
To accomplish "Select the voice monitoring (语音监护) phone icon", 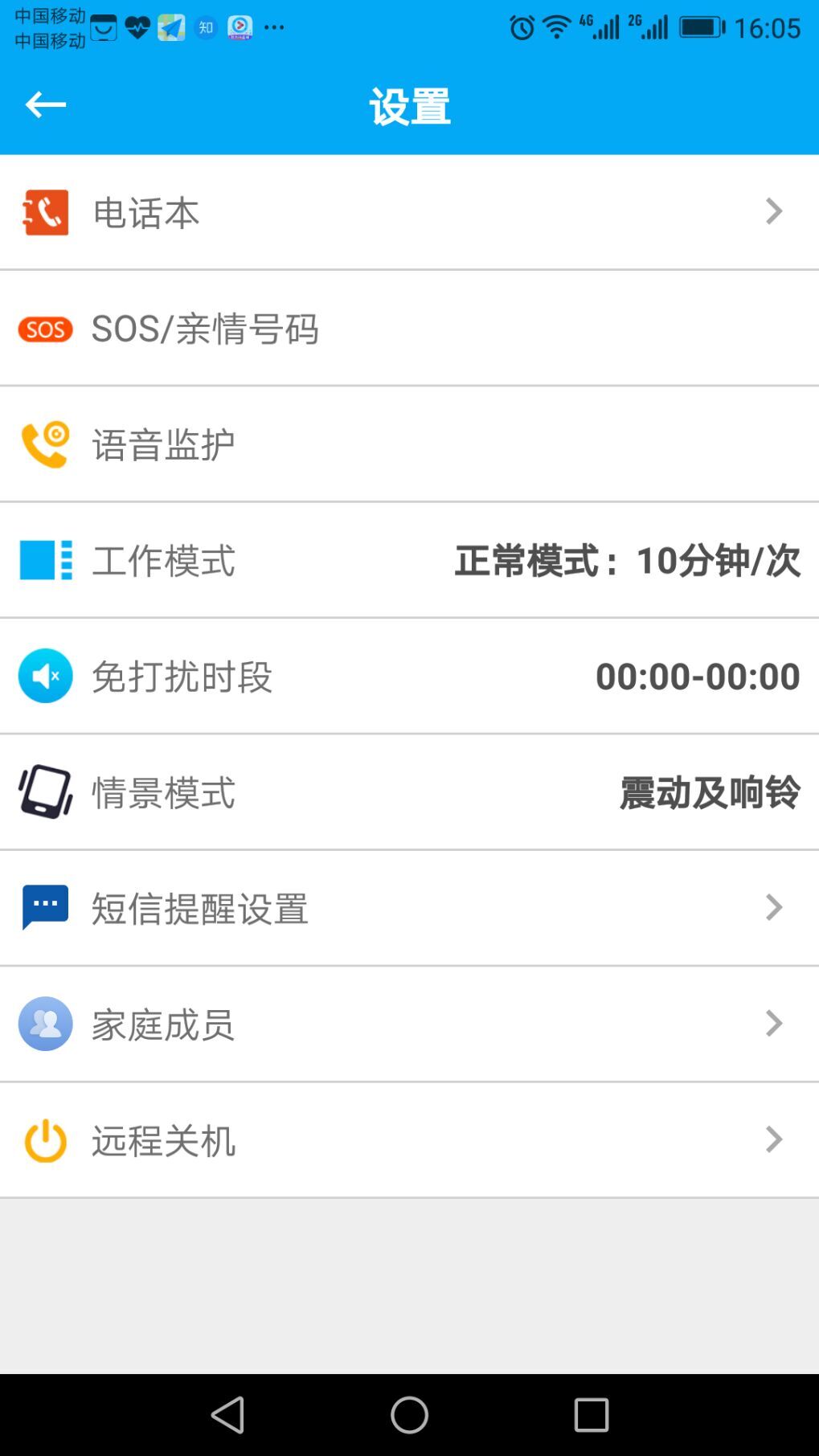I will click(45, 443).
